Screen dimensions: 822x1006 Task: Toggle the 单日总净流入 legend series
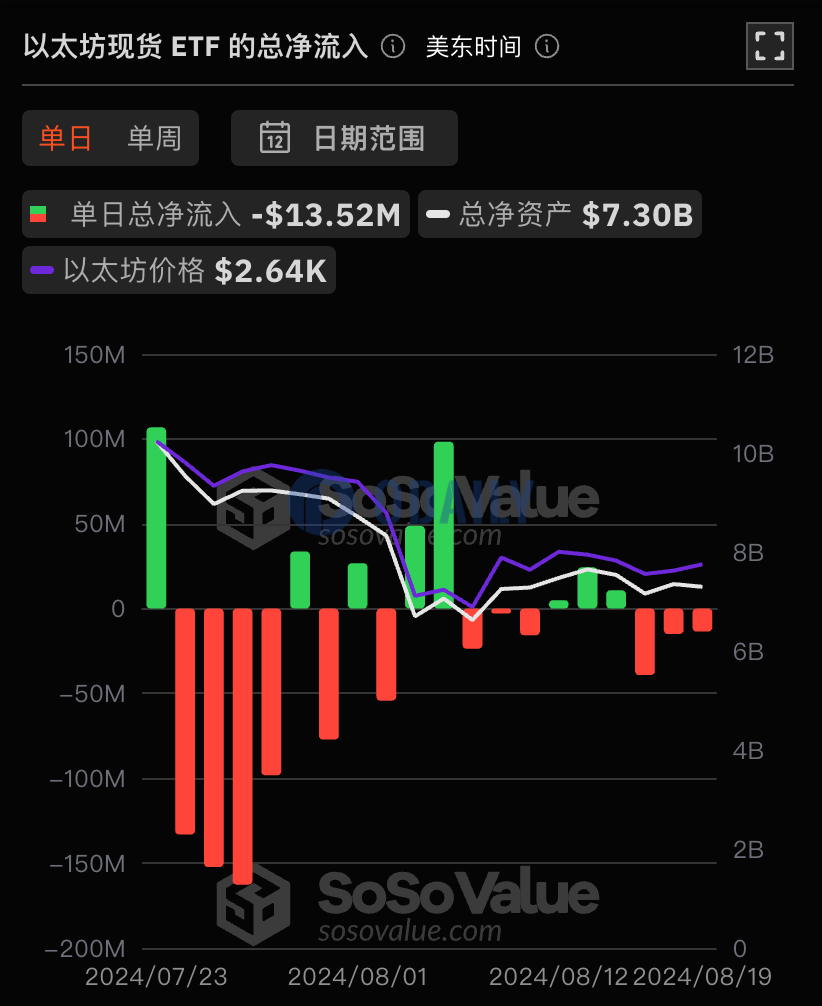(216, 214)
